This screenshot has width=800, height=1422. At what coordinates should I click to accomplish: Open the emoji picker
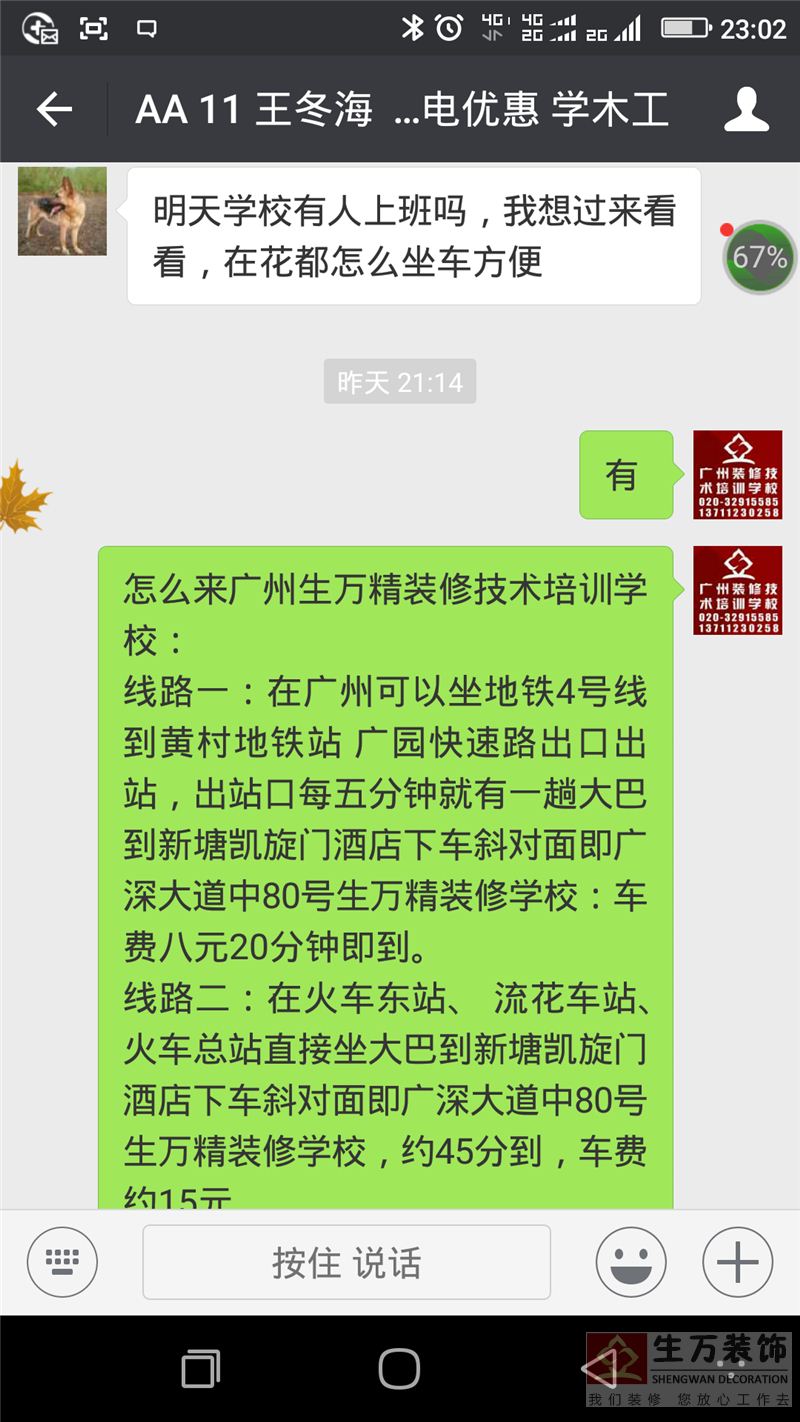tap(631, 1262)
